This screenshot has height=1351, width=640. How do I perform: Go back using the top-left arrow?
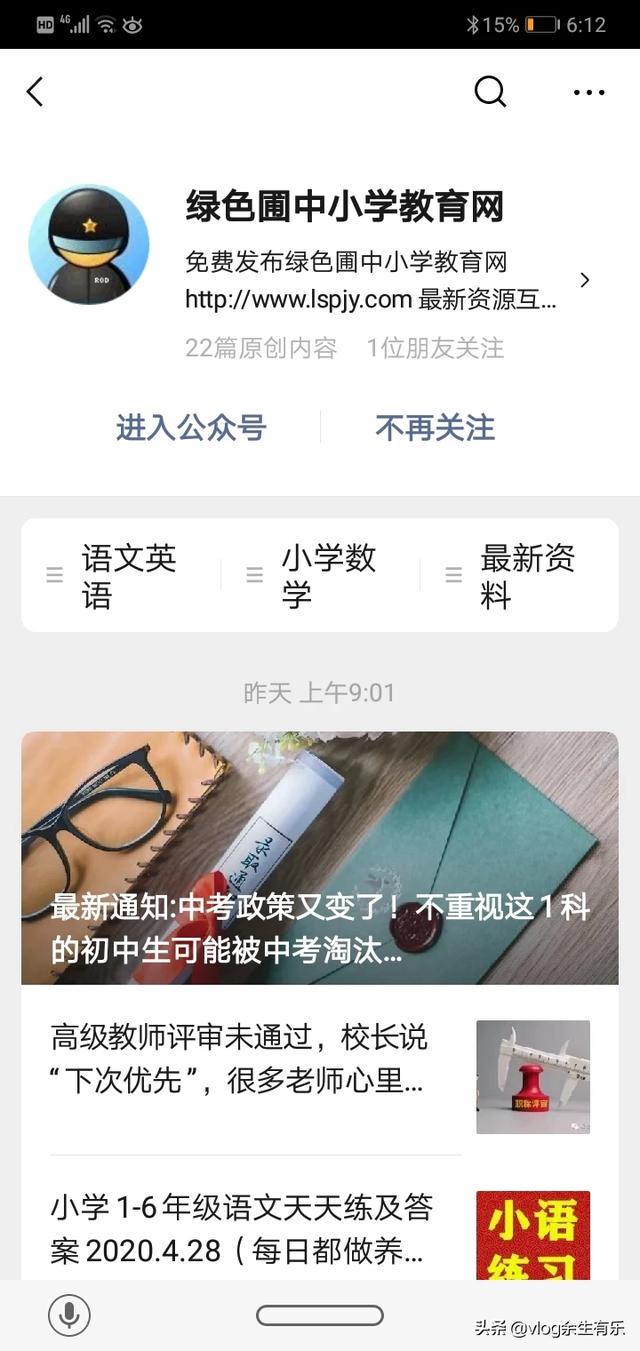[x=35, y=92]
